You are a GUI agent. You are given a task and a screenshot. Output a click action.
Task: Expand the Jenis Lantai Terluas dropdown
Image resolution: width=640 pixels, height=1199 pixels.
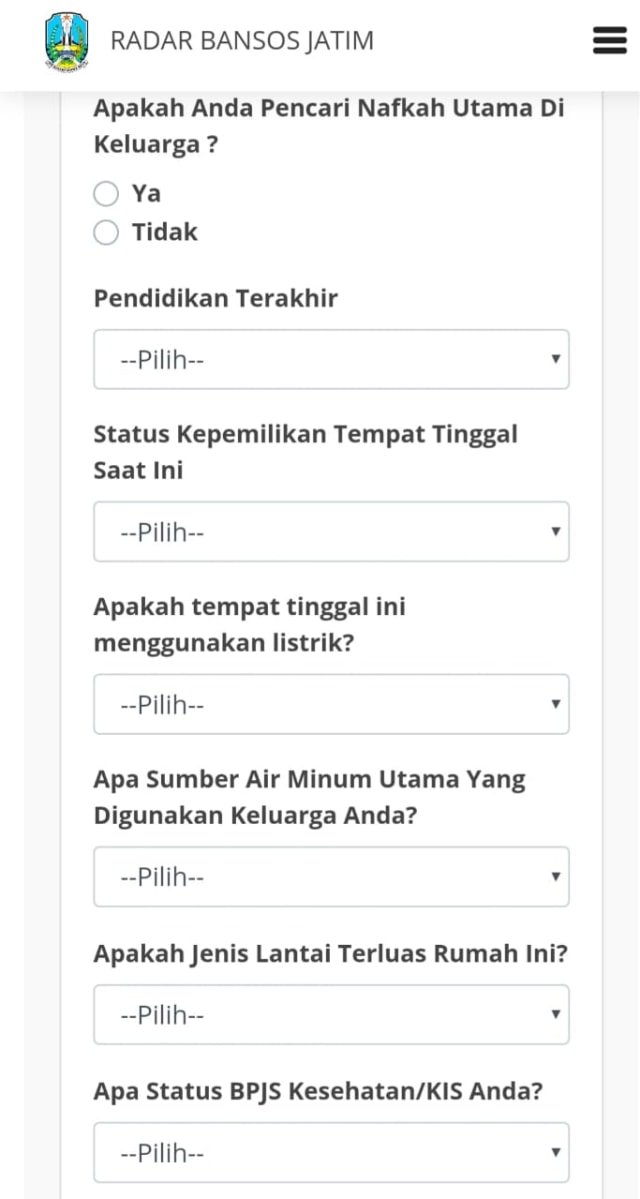331,1015
